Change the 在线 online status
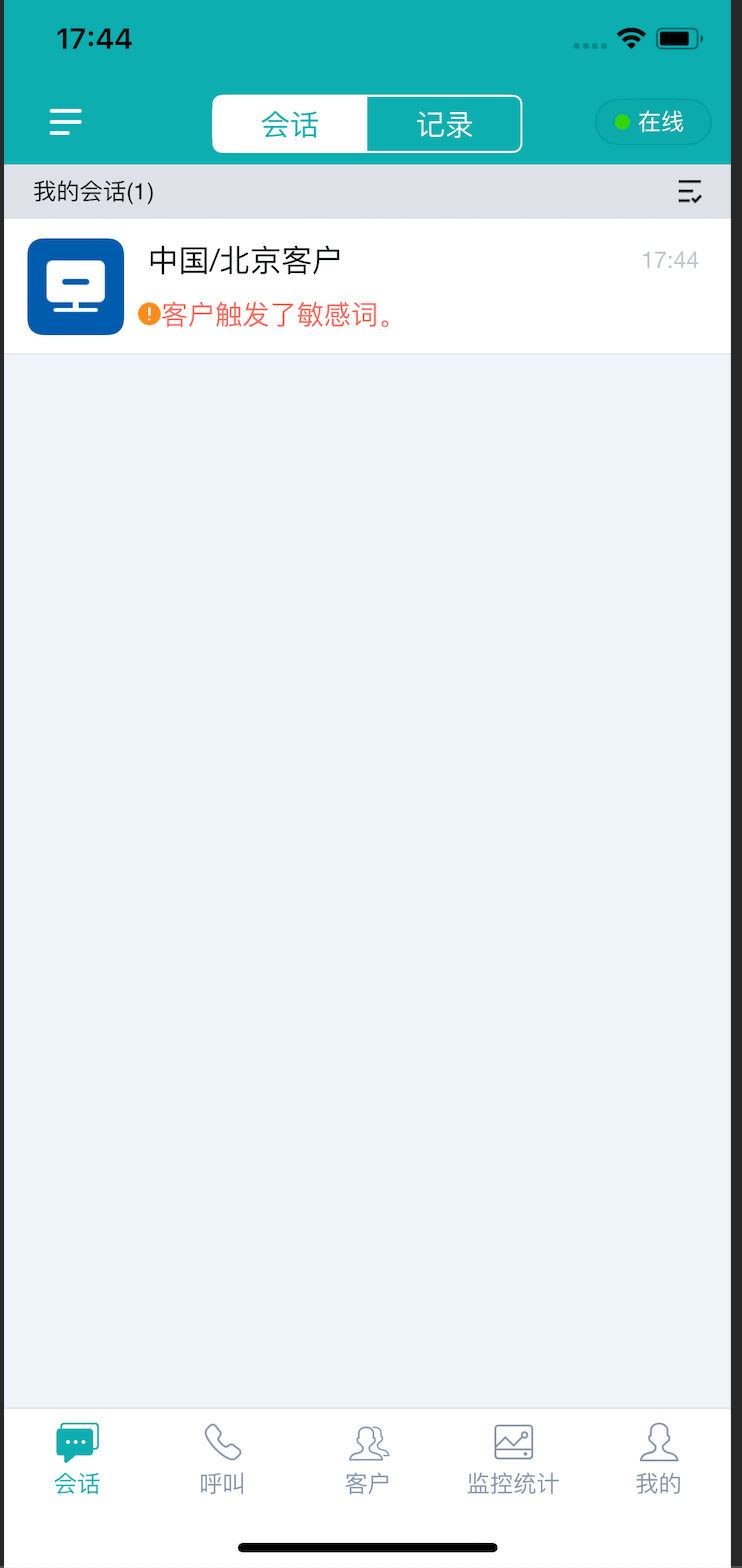742x1568 pixels. (x=653, y=122)
